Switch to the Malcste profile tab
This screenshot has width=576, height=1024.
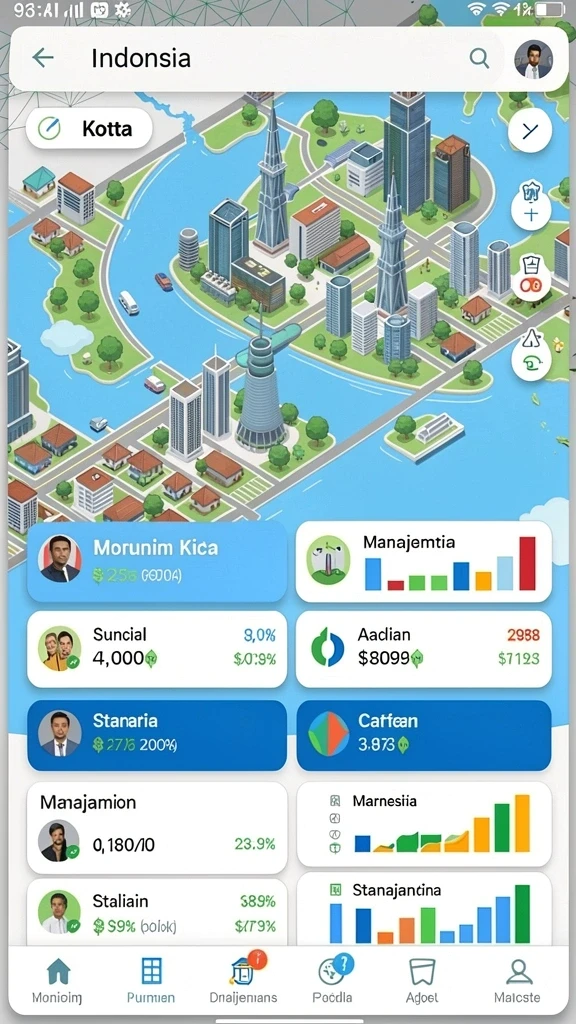[x=518, y=980]
